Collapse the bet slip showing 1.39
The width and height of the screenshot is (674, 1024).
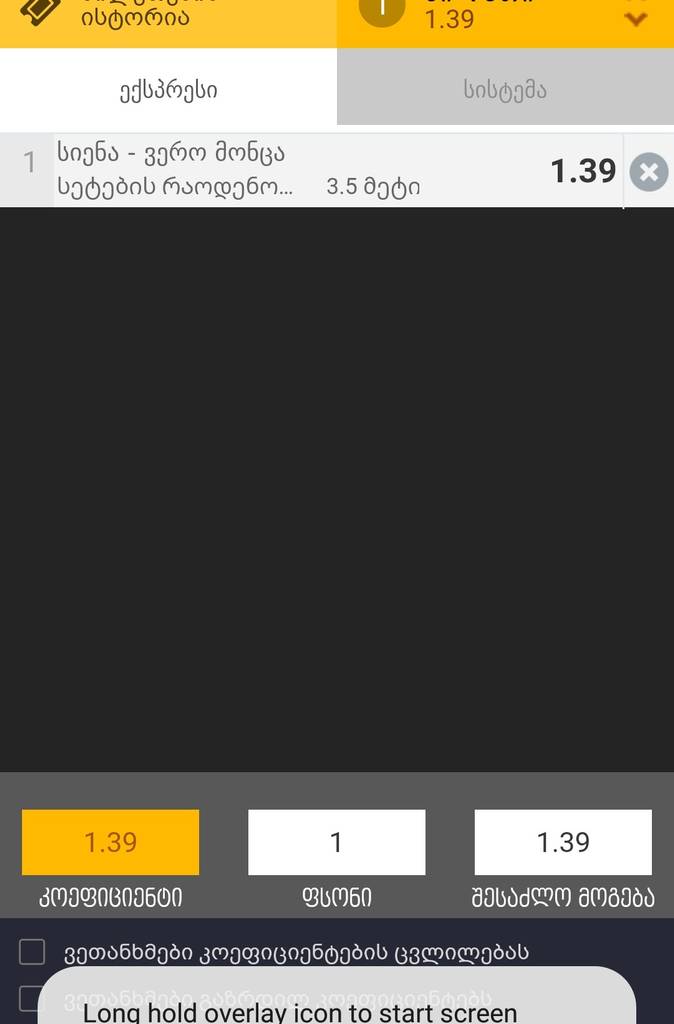click(635, 17)
